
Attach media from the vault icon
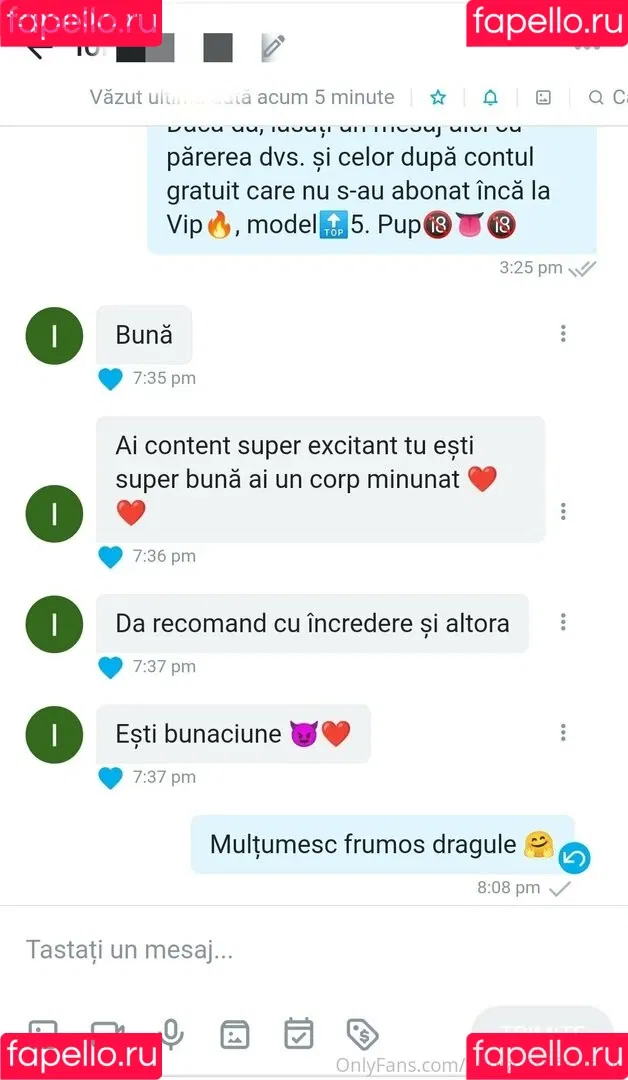235,1034
